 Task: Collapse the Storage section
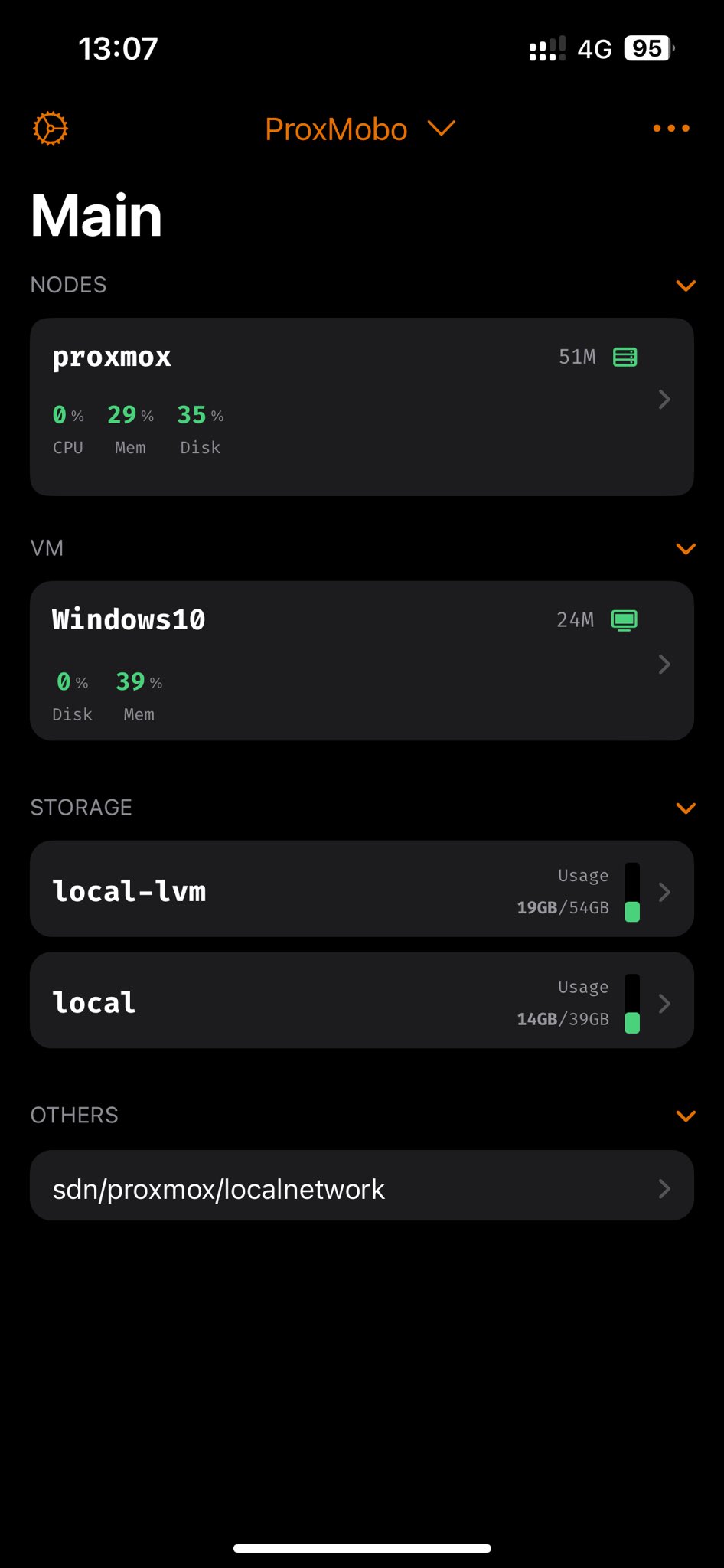686,808
